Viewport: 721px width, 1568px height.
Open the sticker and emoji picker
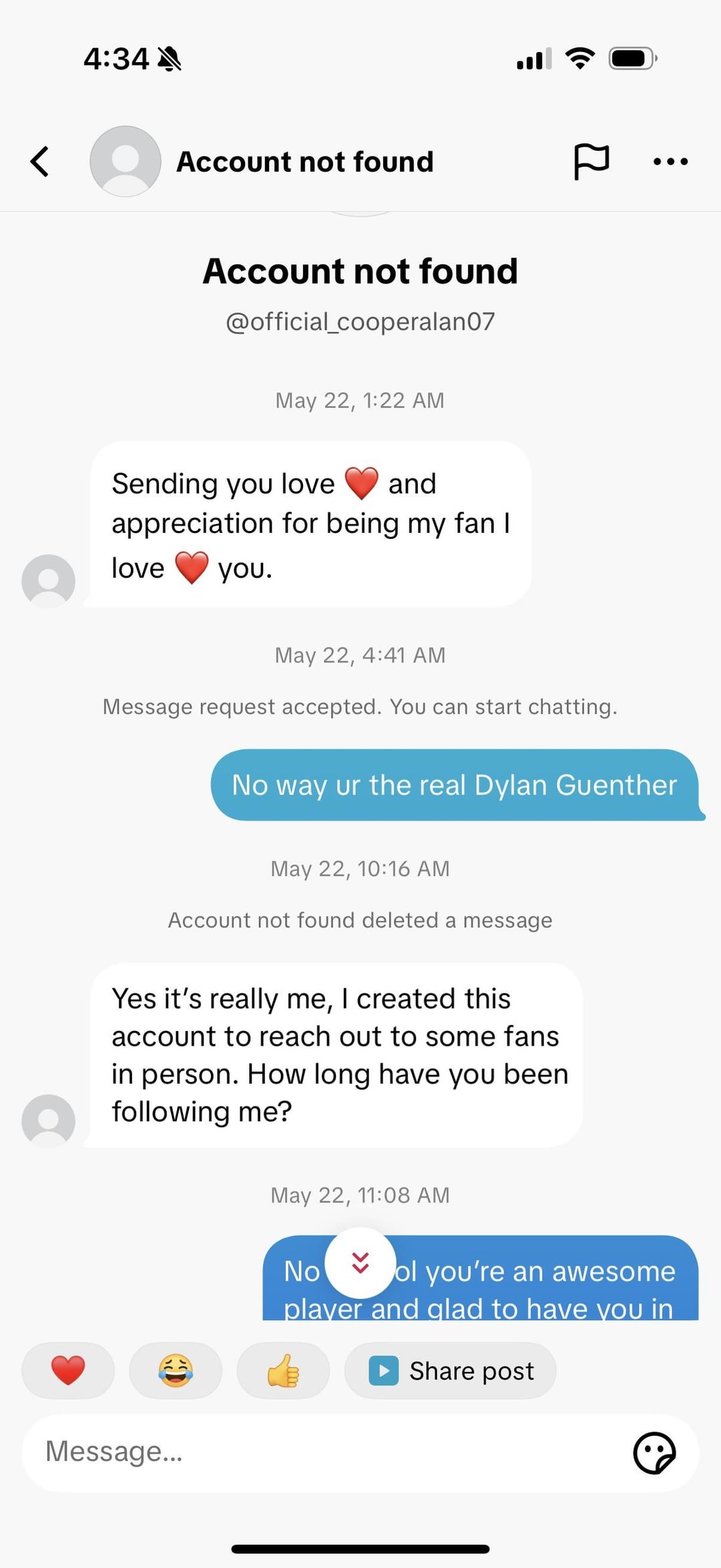pyautogui.click(x=654, y=1452)
